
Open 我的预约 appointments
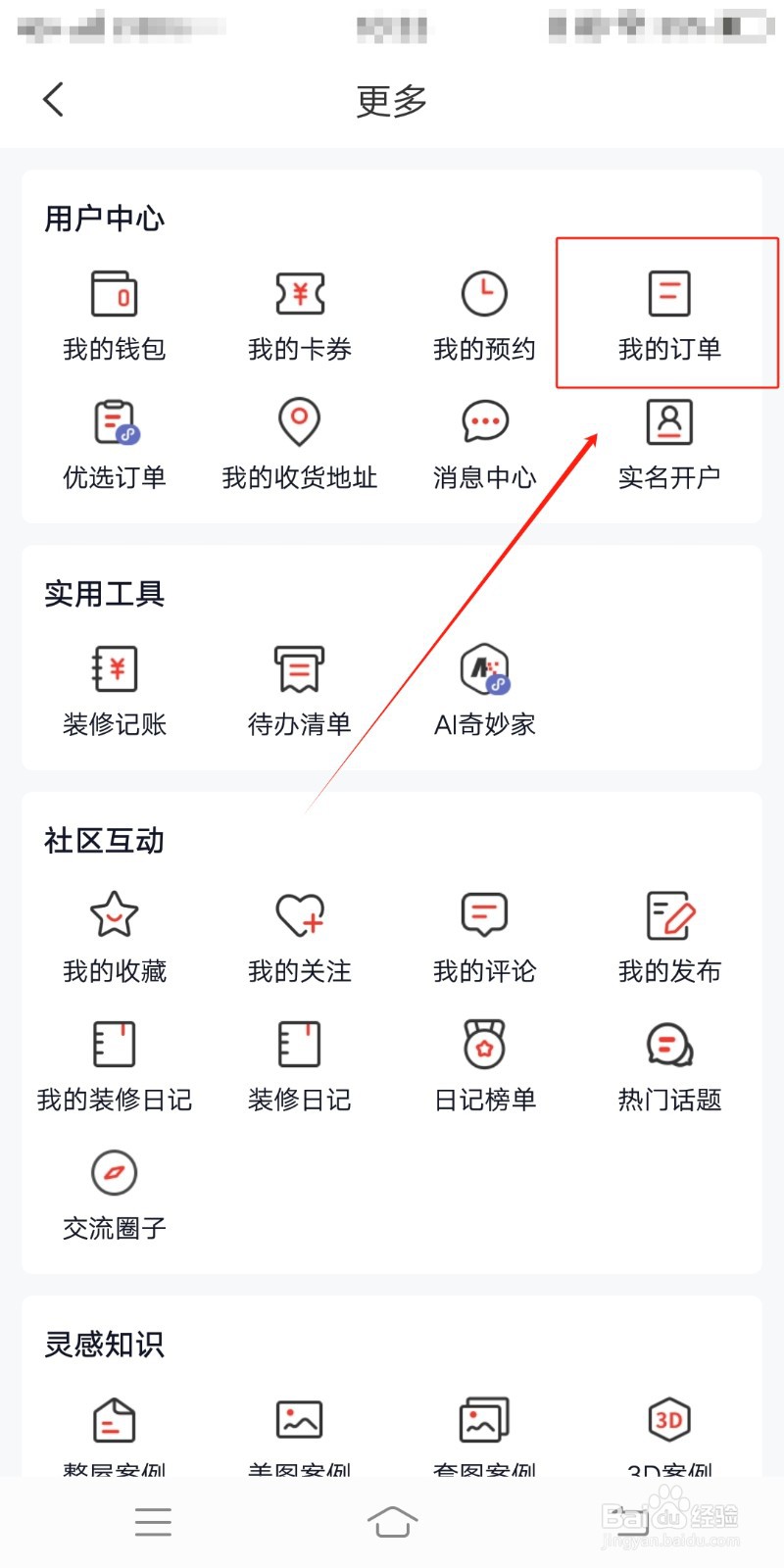pos(483,312)
